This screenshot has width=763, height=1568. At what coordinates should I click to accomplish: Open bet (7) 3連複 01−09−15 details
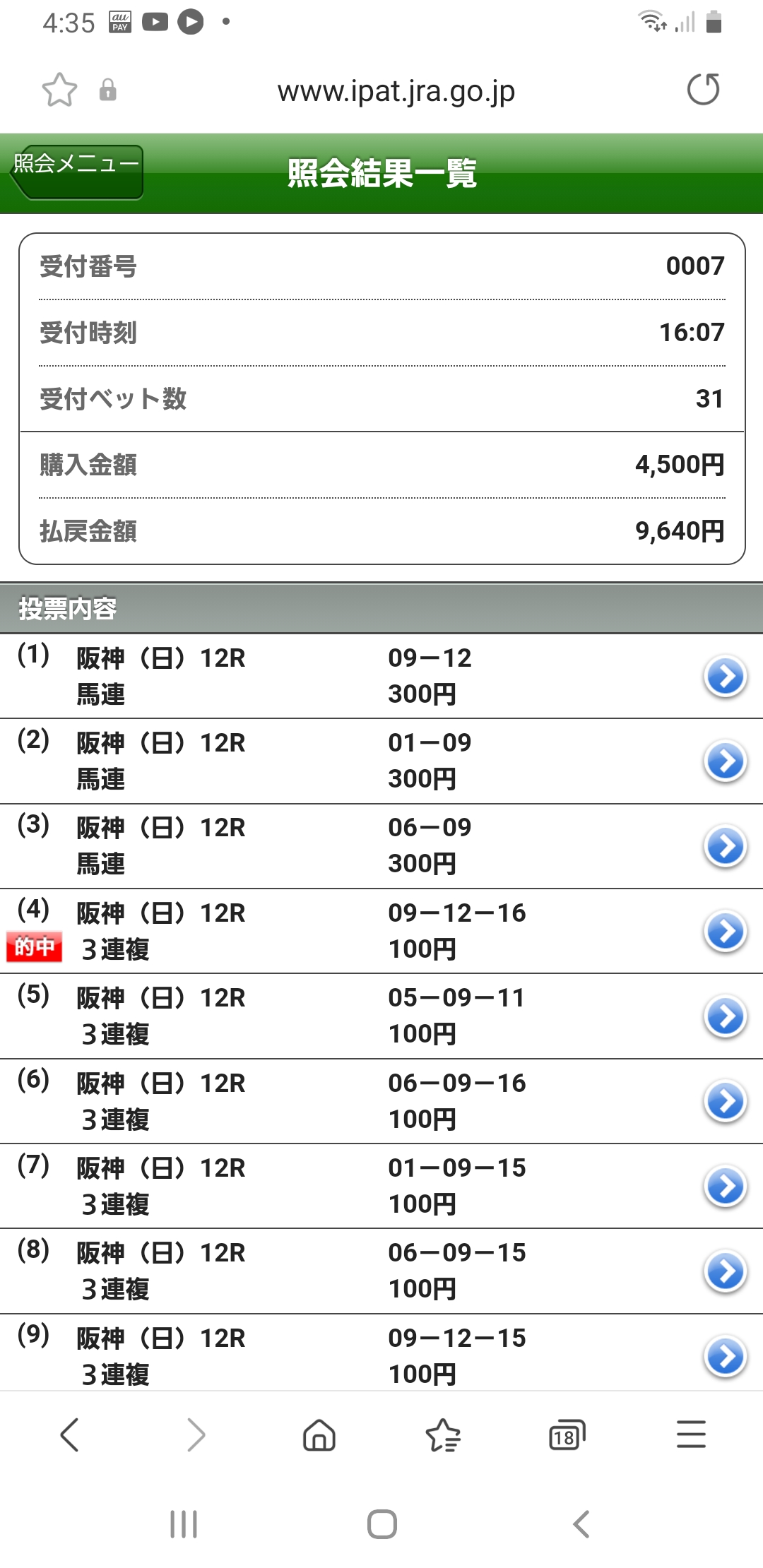(x=725, y=1187)
